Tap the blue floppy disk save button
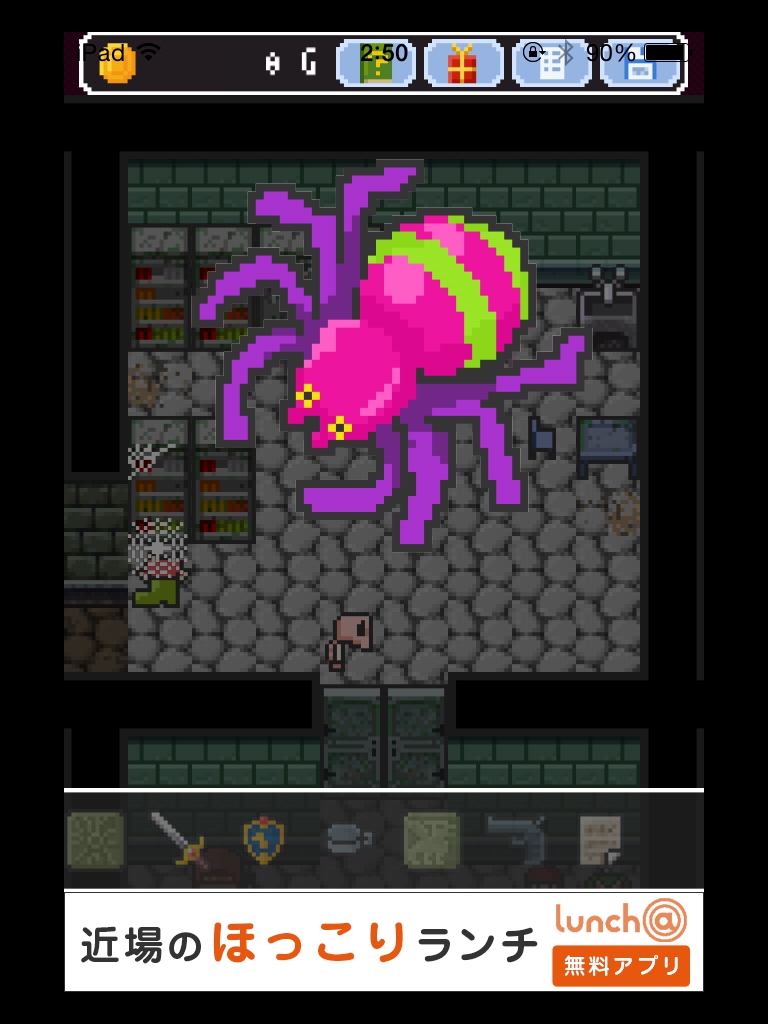The image size is (768, 1024). pos(639,64)
